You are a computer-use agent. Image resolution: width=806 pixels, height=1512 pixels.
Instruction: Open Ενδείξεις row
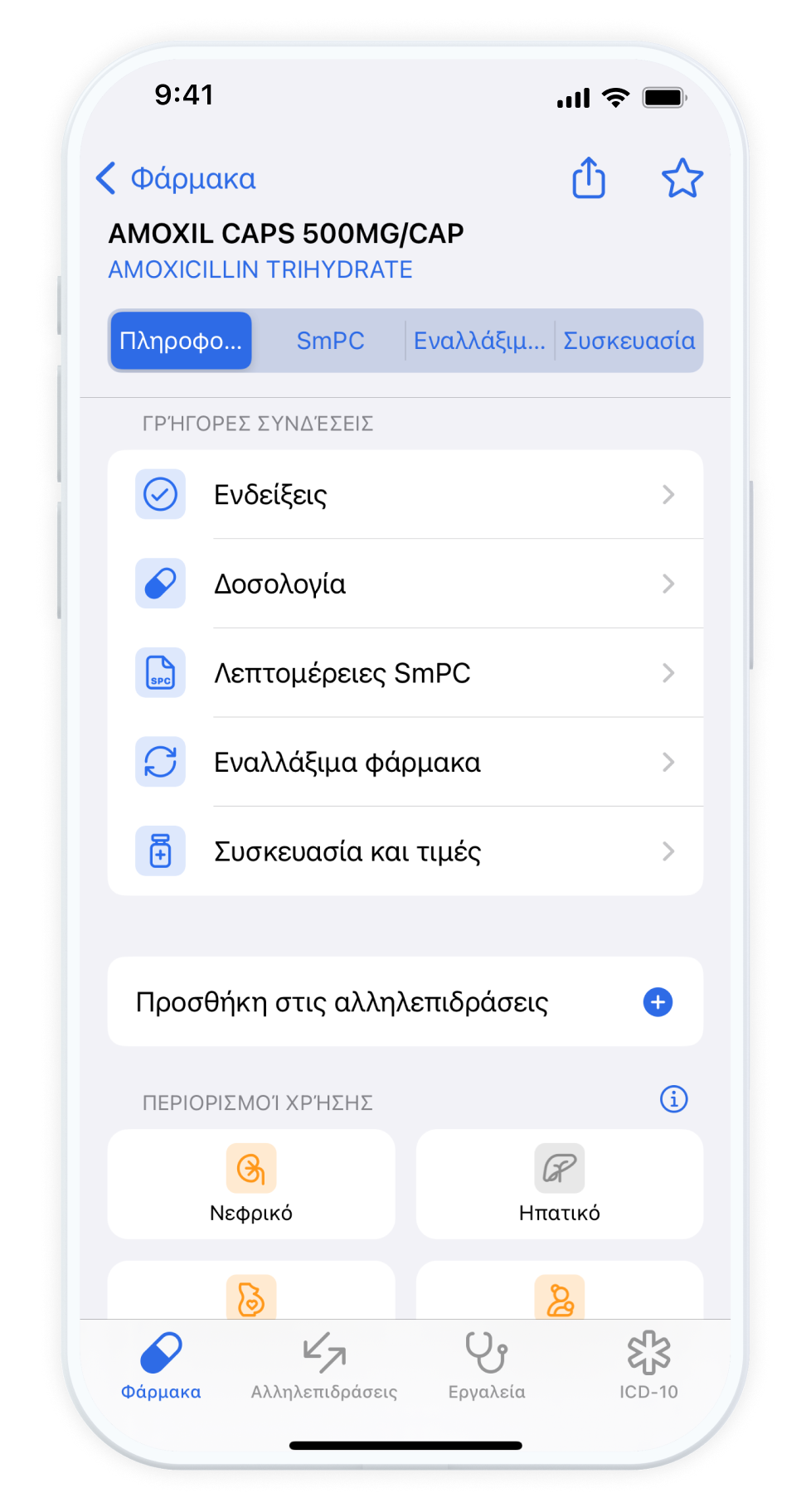click(405, 495)
